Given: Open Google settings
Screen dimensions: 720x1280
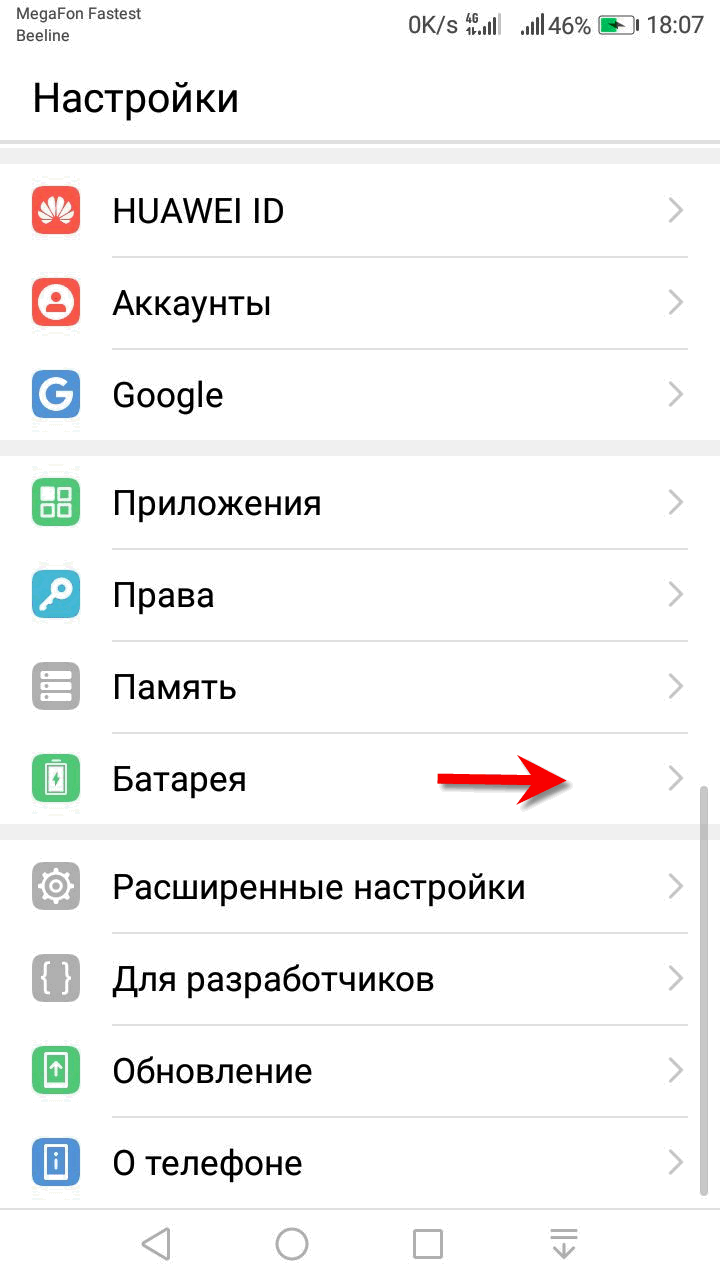Looking at the screenshot, I should [x=360, y=395].
